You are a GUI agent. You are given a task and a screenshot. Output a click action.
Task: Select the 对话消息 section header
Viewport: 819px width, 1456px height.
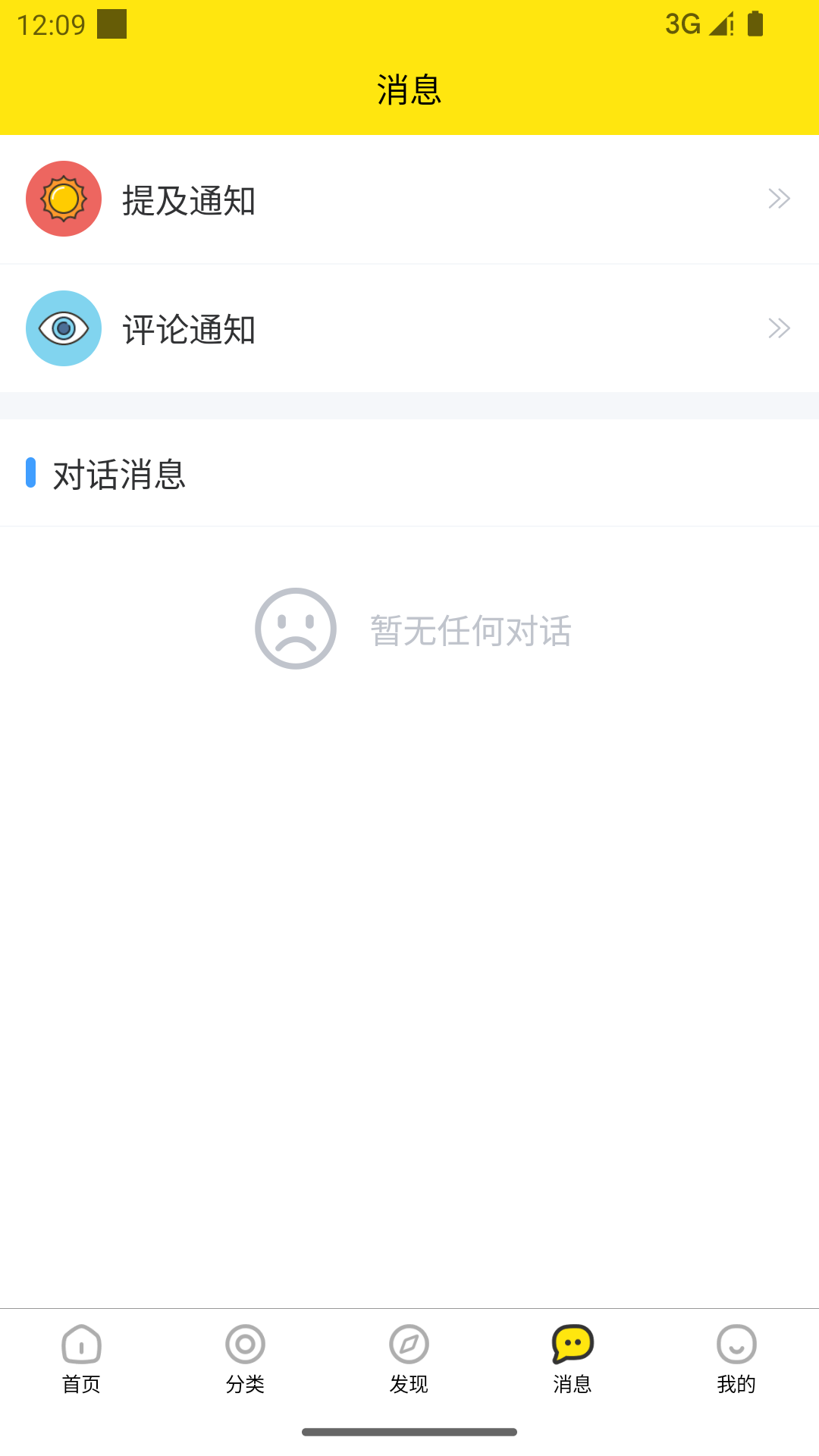[x=118, y=474]
